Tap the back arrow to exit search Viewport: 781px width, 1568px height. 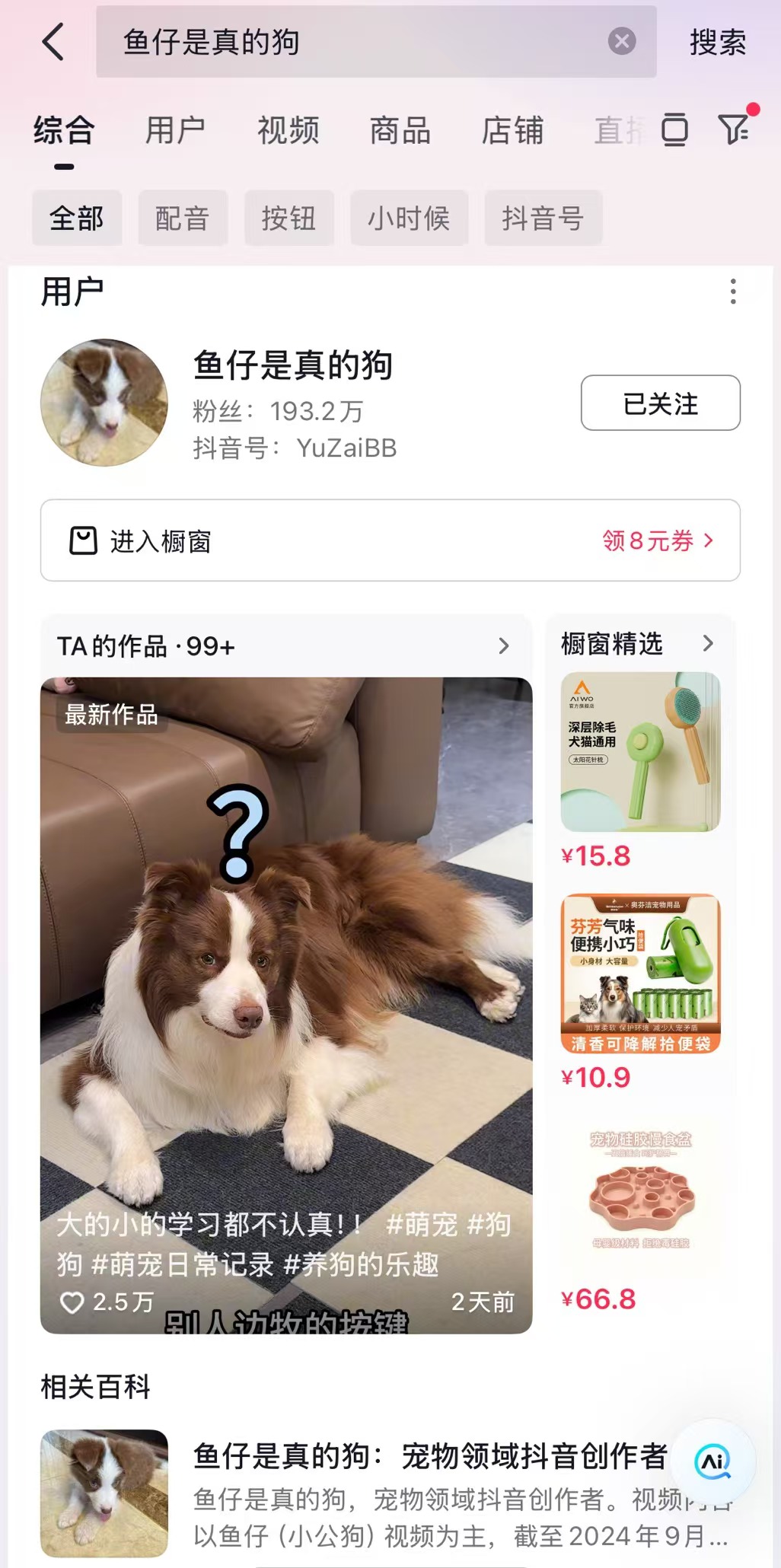(x=52, y=43)
